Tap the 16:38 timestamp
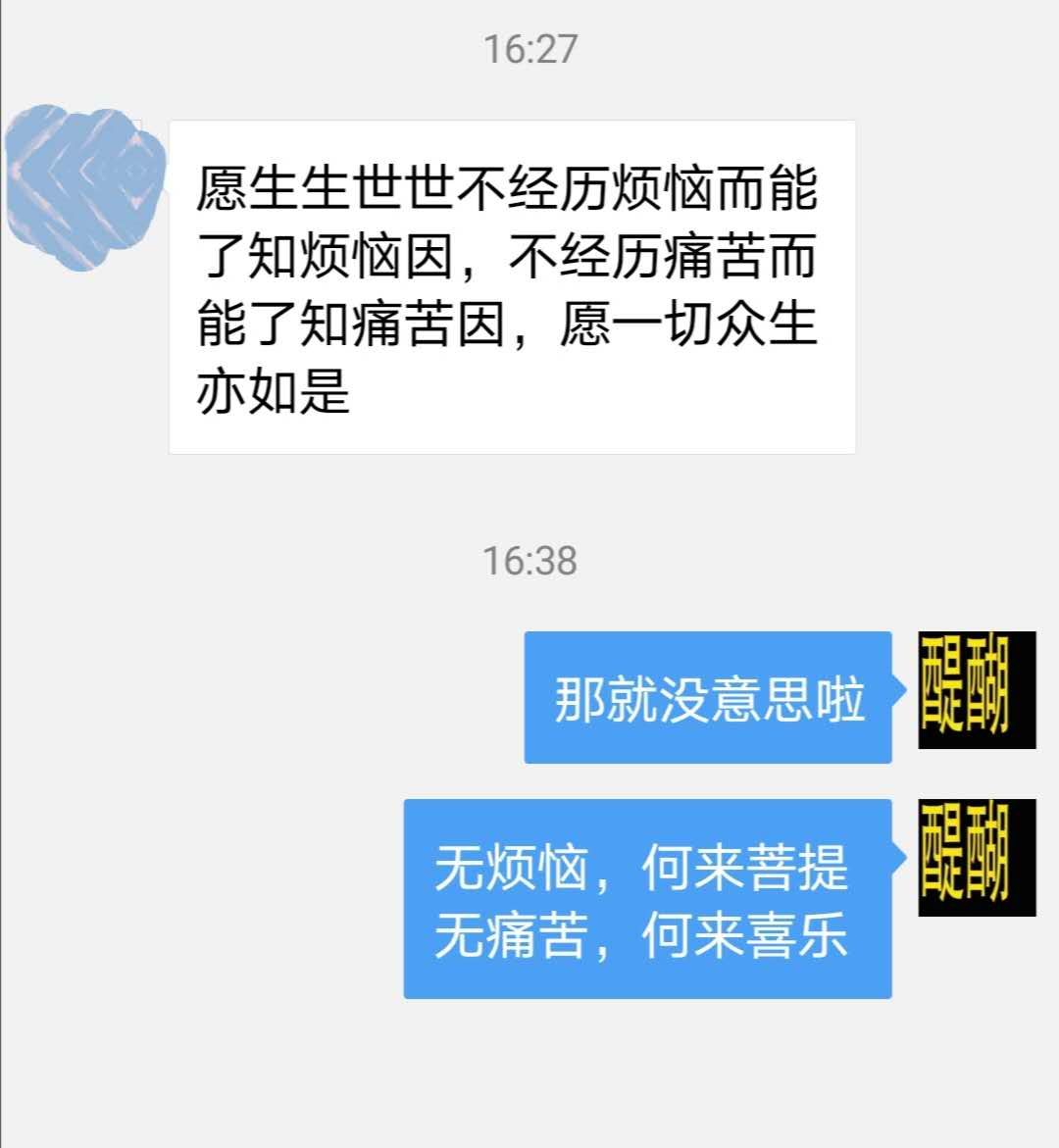1059x1148 pixels. coord(529,561)
